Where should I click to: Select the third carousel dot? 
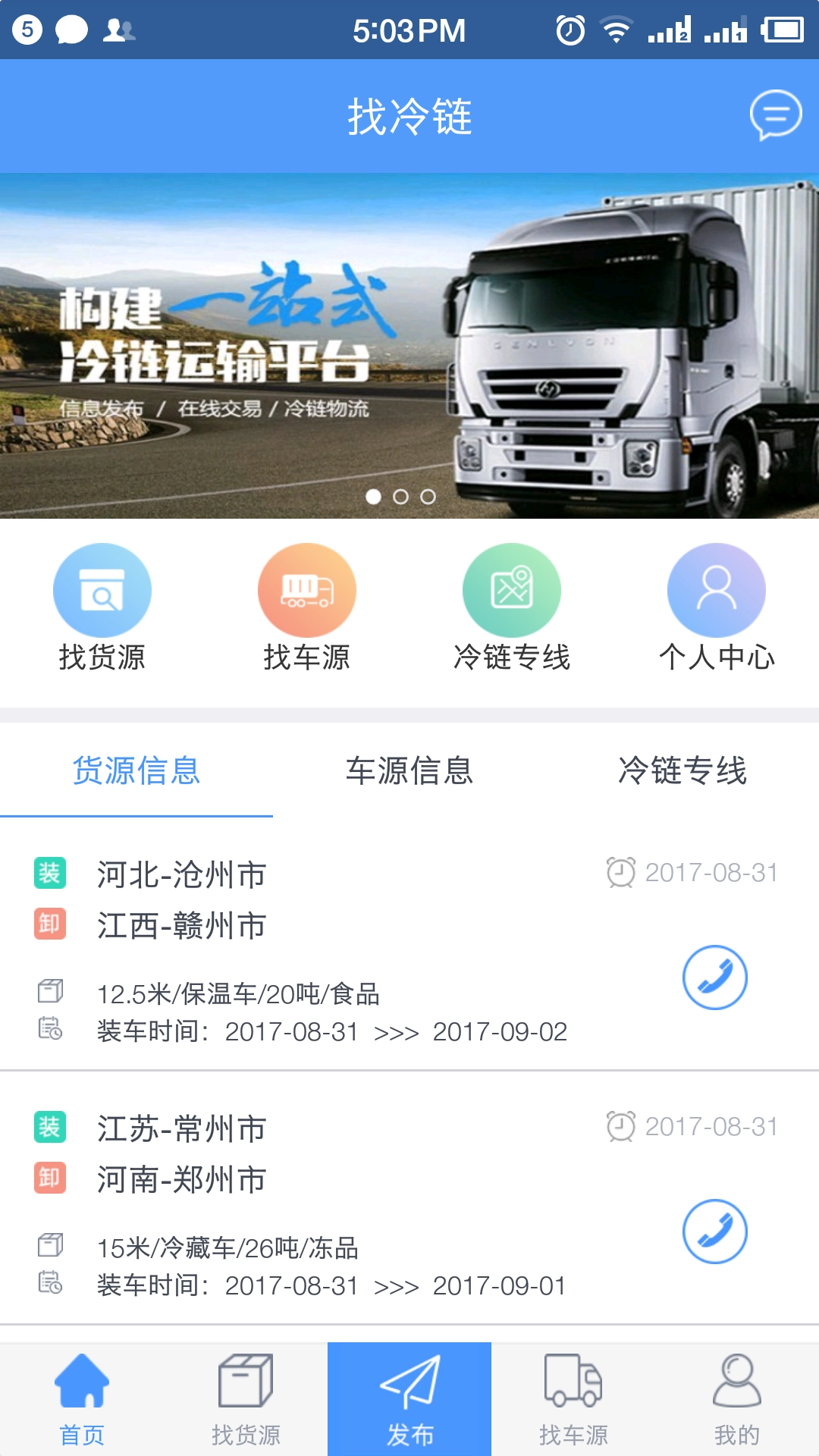click(429, 496)
